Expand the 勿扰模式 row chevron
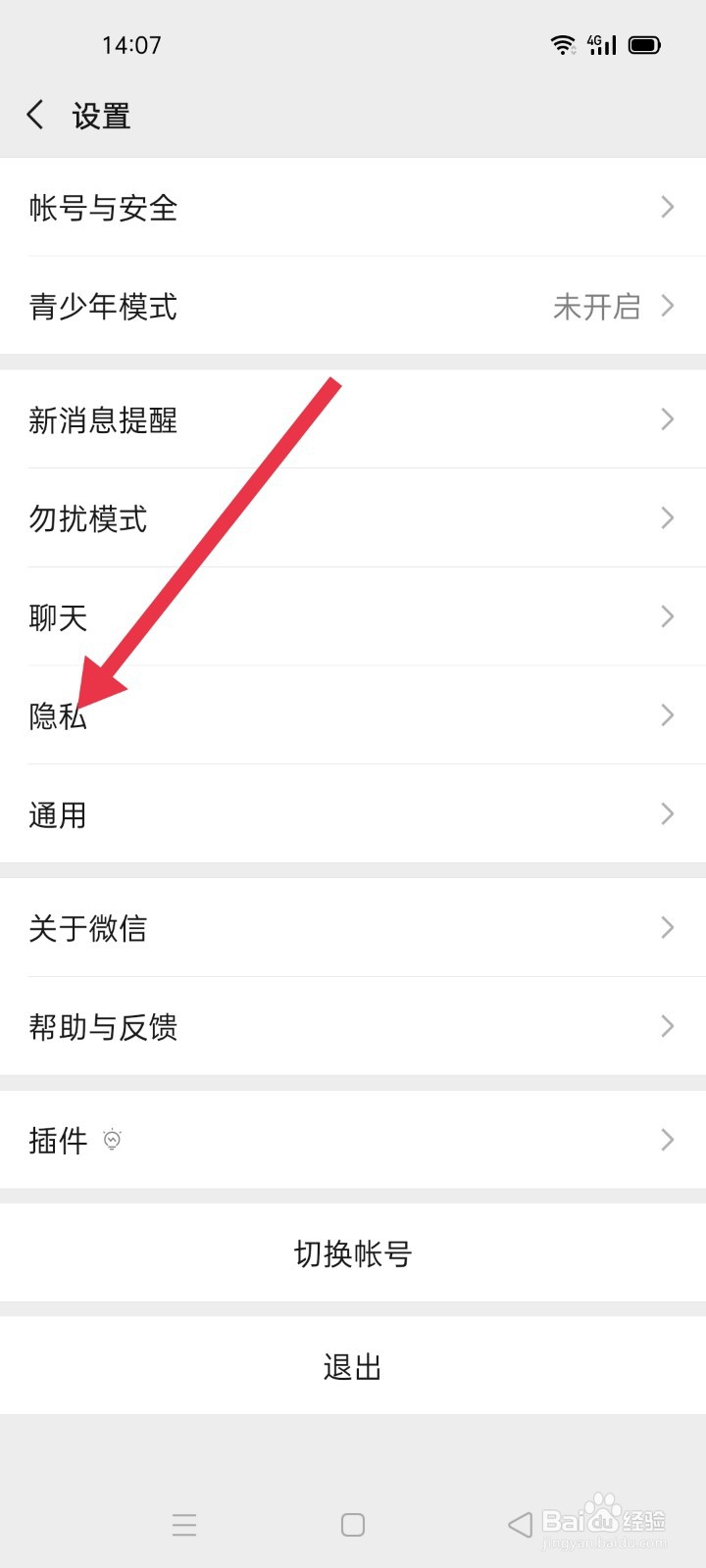Image resolution: width=706 pixels, height=1568 pixels. (x=667, y=517)
